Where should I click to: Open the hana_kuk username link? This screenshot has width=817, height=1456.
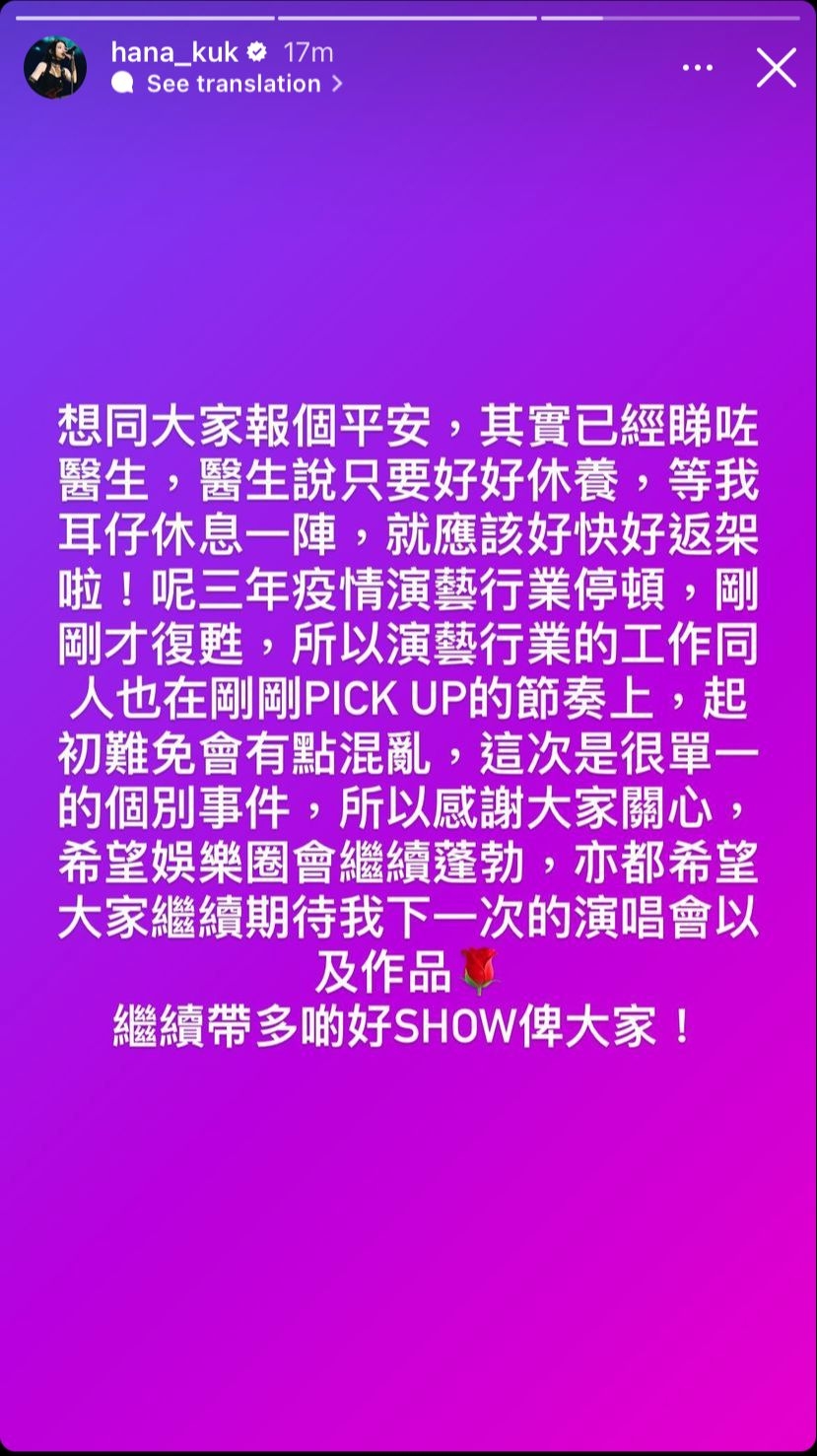coord(175,51)
